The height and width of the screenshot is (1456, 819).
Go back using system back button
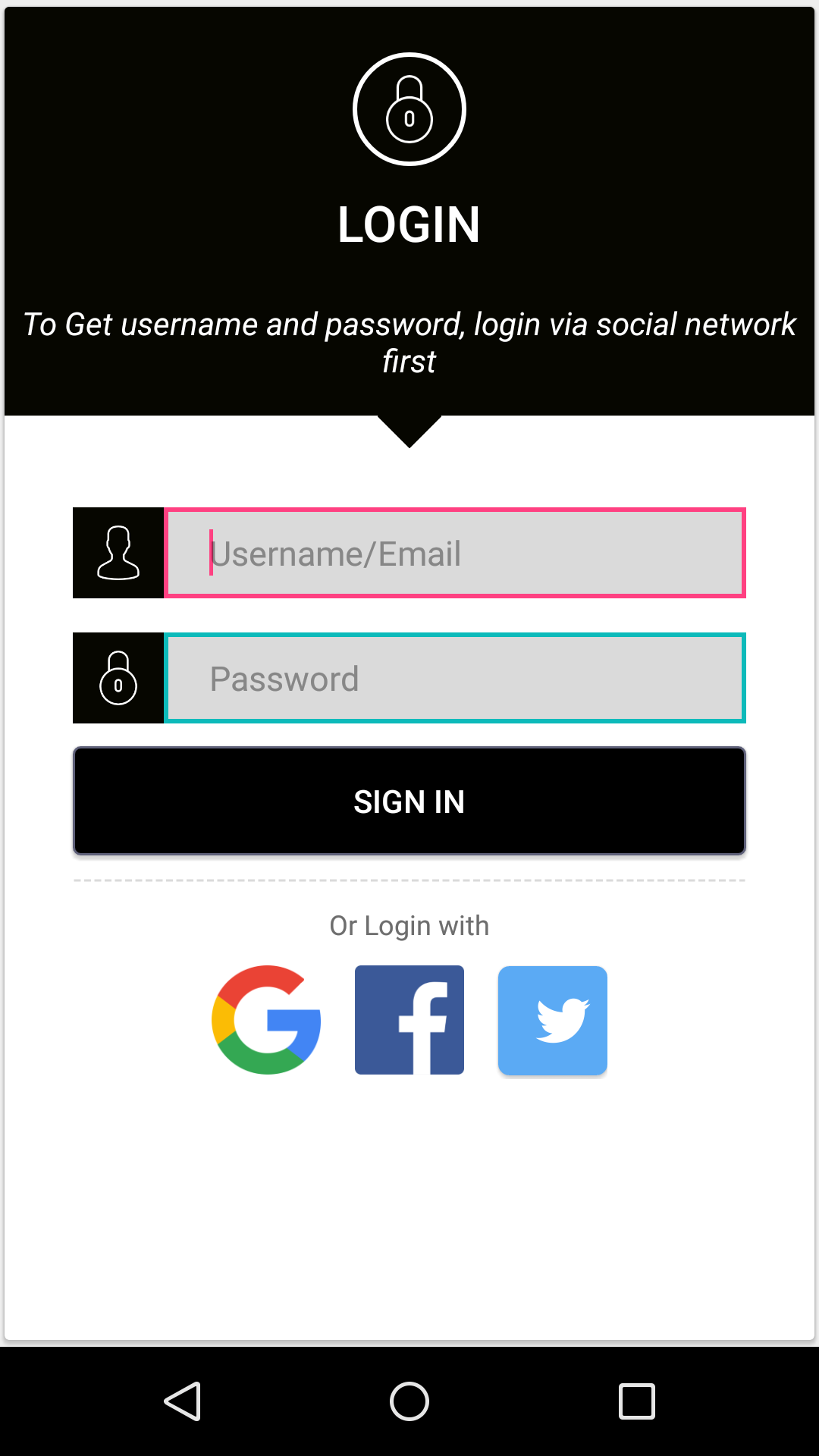183,1401
